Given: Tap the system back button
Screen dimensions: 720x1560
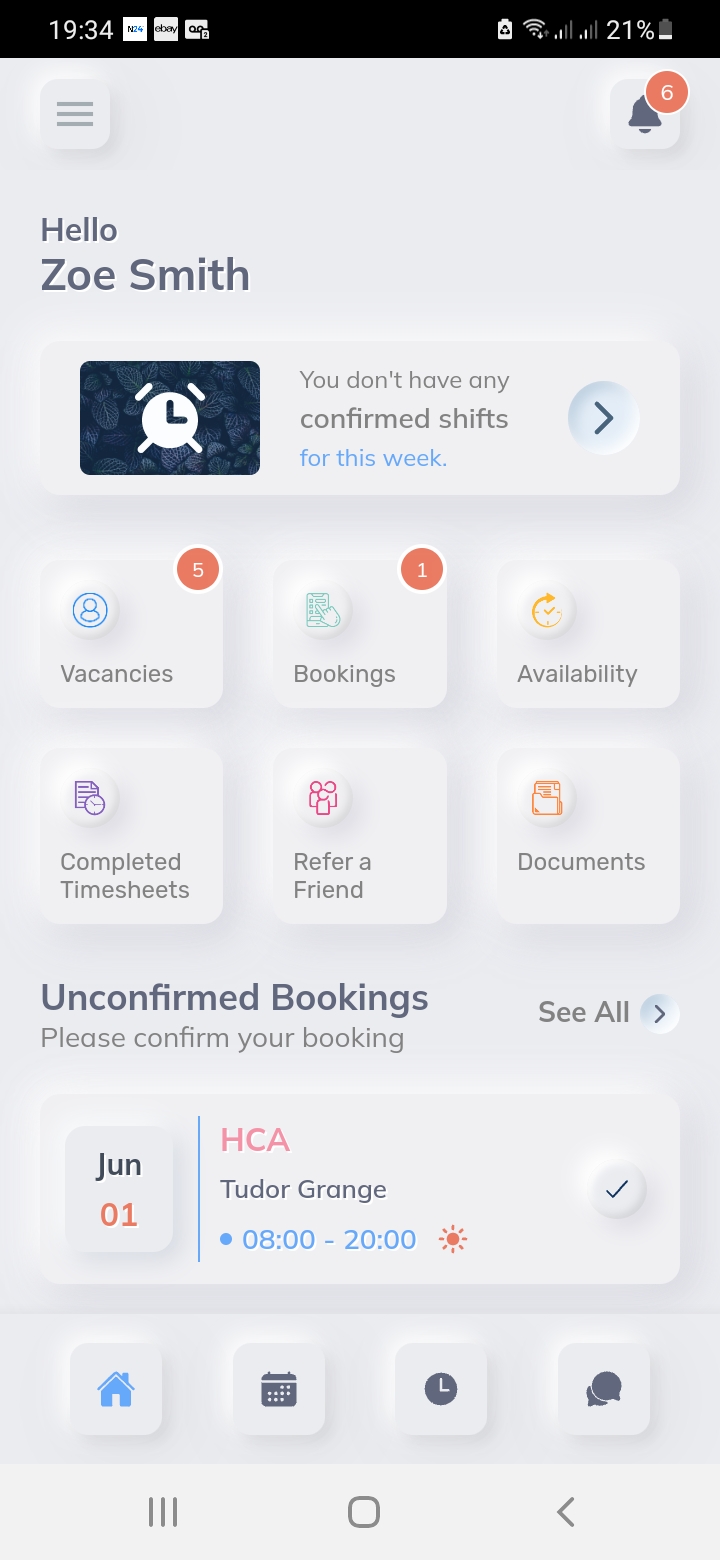Looking at the screenshot, I should [x=566, y=1512].
